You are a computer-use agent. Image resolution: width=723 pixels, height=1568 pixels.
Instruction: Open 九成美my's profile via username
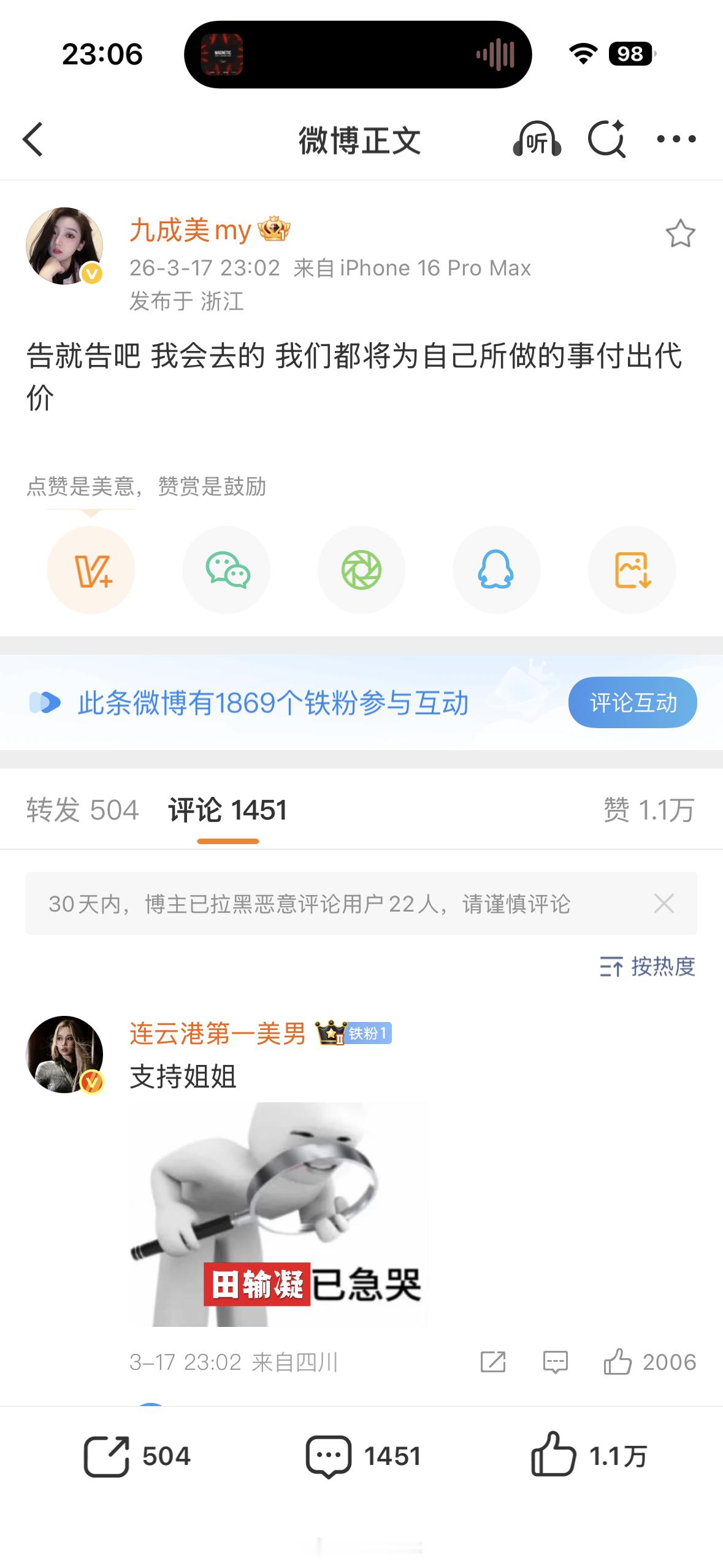point(190,230)
